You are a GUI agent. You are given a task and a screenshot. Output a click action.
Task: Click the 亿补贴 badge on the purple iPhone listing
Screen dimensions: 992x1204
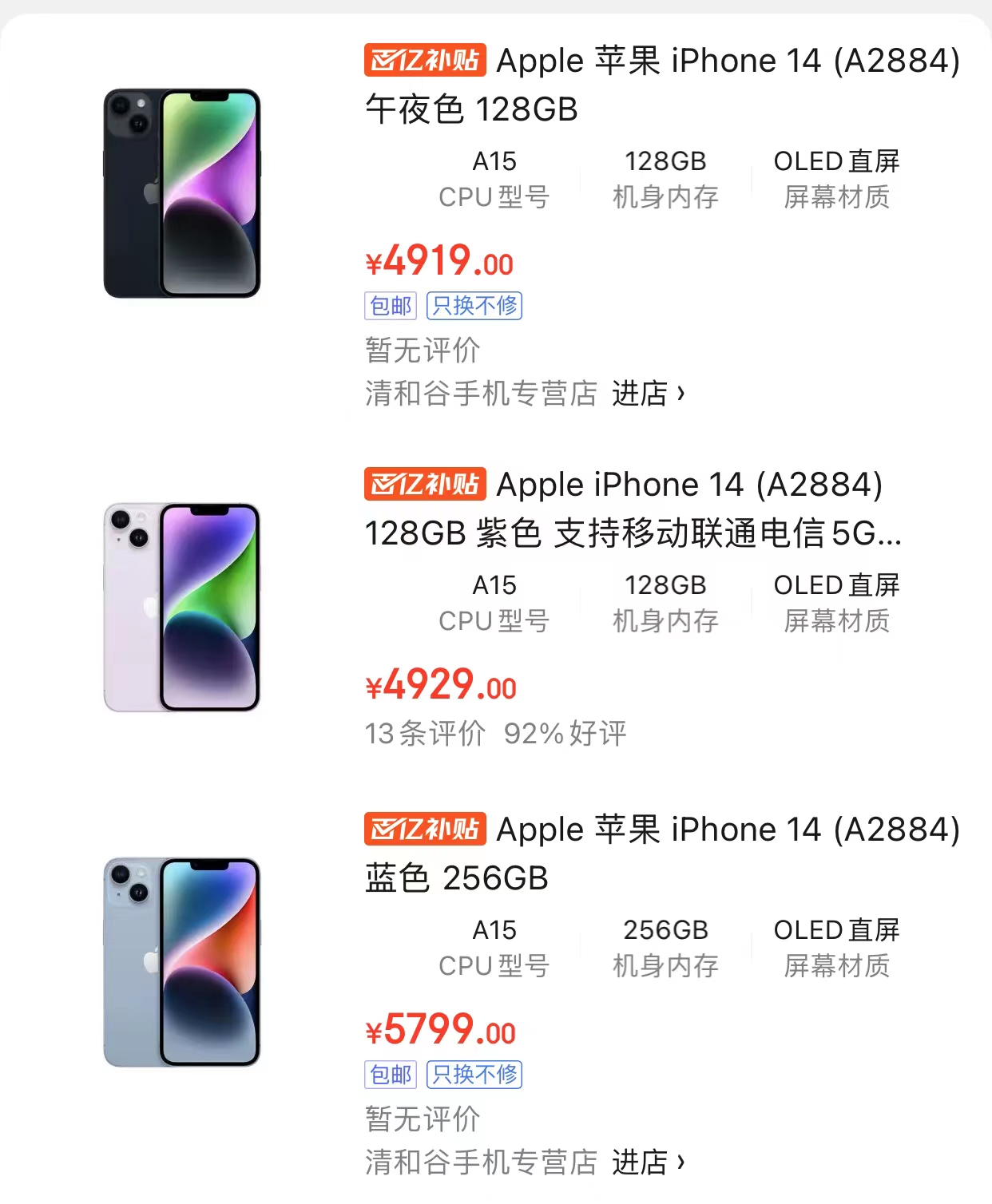[x=424, y=485]
